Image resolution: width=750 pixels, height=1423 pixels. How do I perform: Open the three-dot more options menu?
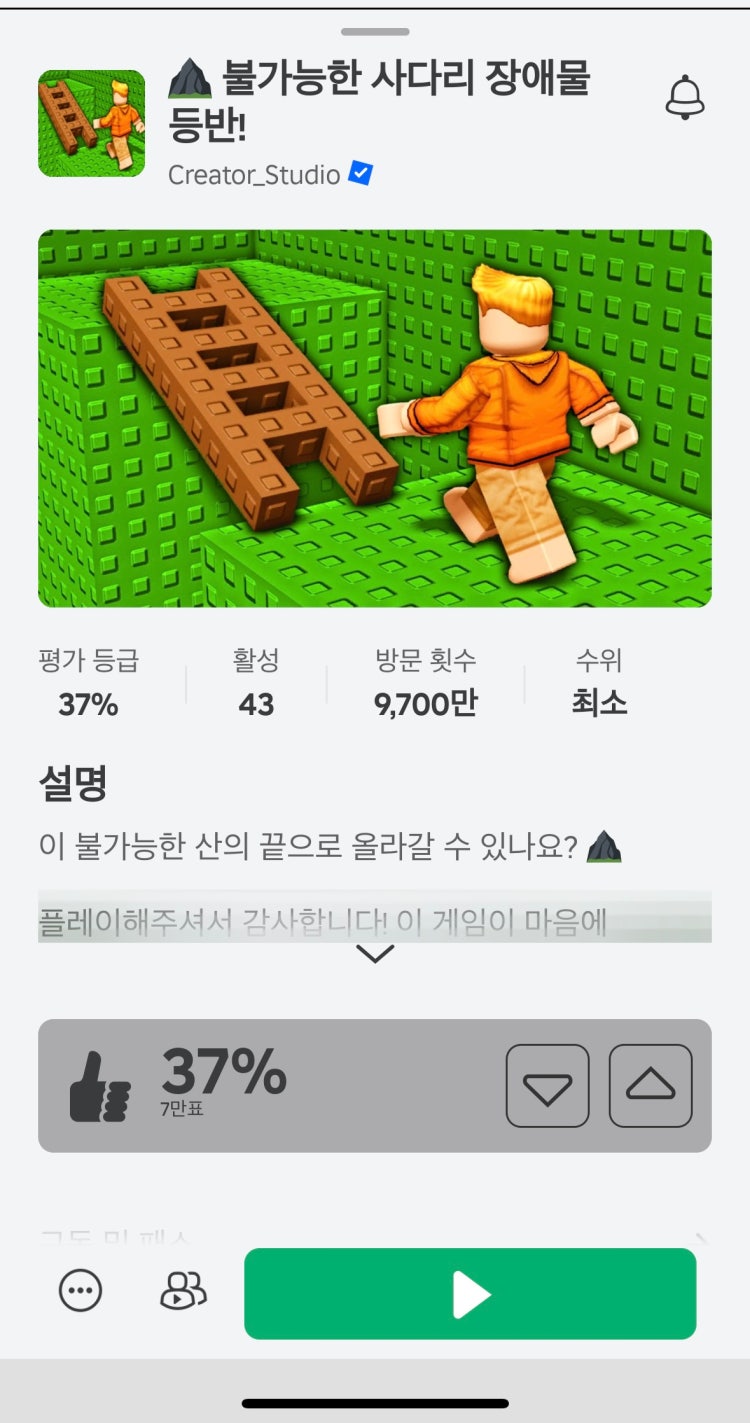pyautogui.click(x=80, y=1291)
